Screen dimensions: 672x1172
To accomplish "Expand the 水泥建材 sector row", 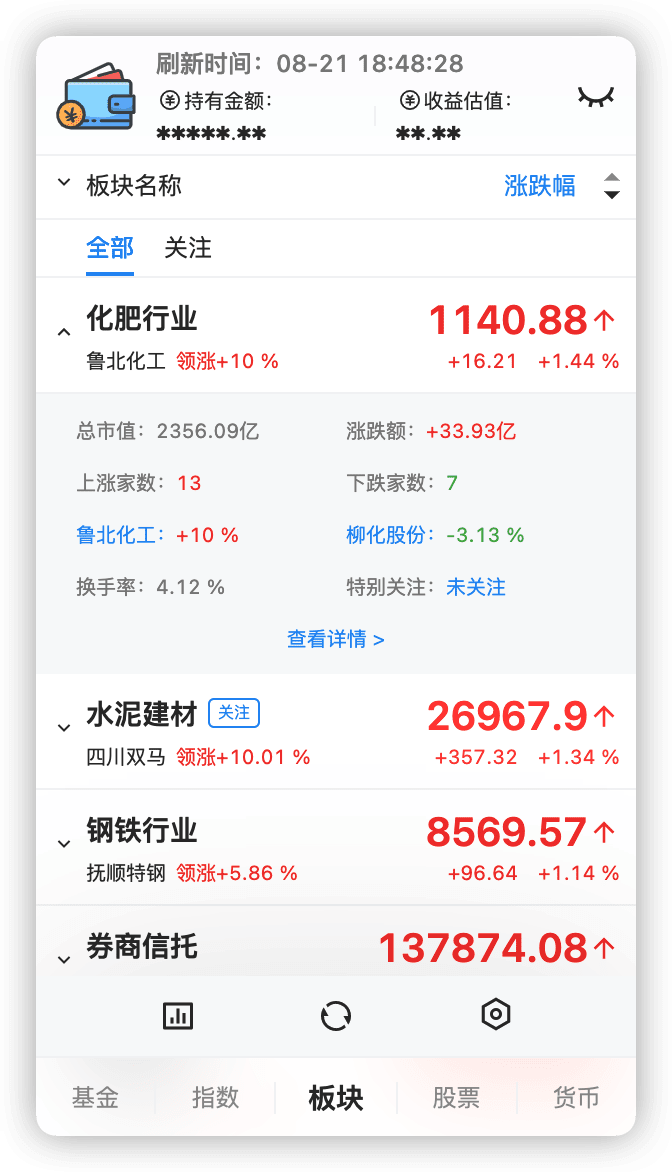I will coord(64,728).
